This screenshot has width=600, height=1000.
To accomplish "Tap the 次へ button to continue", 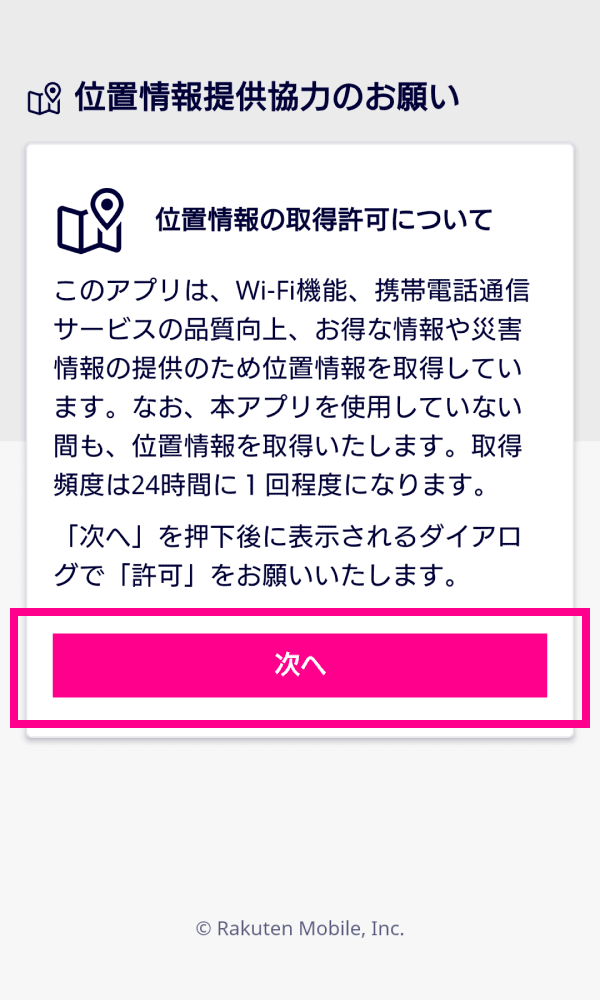I will click(300, 665).
